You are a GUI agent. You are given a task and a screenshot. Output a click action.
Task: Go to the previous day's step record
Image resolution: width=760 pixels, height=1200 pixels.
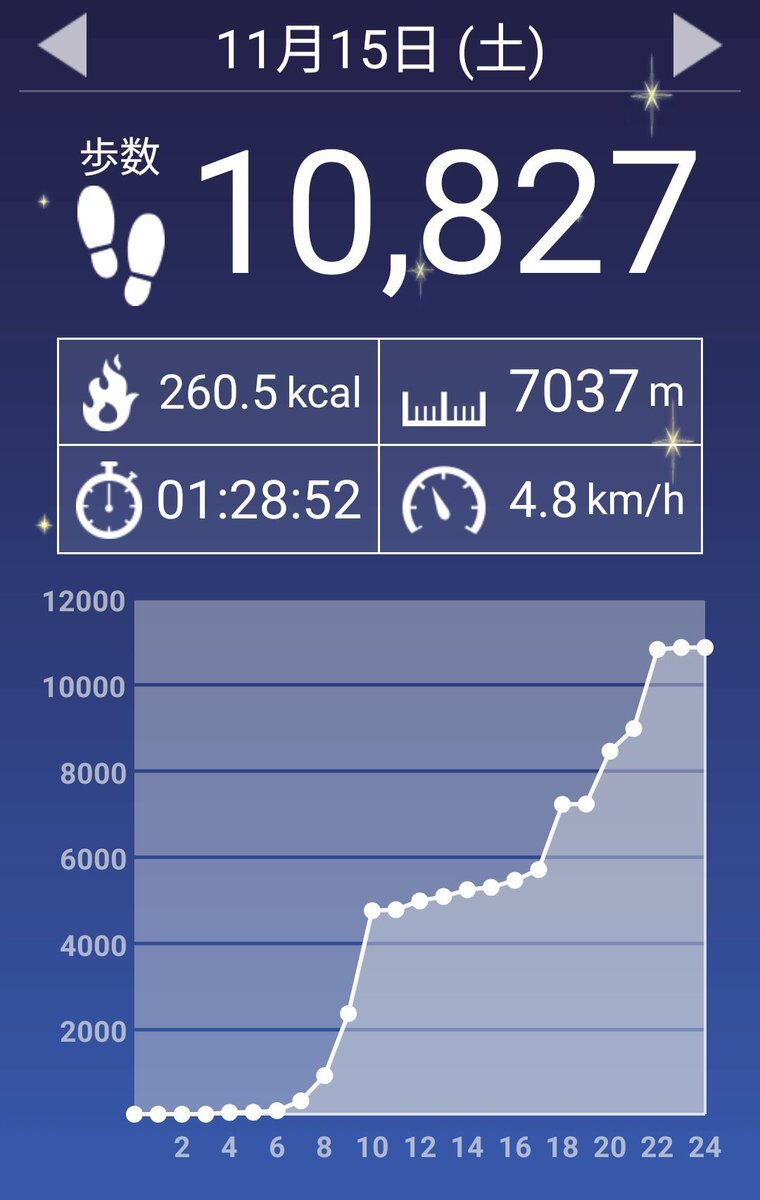[x=63, y=46]
